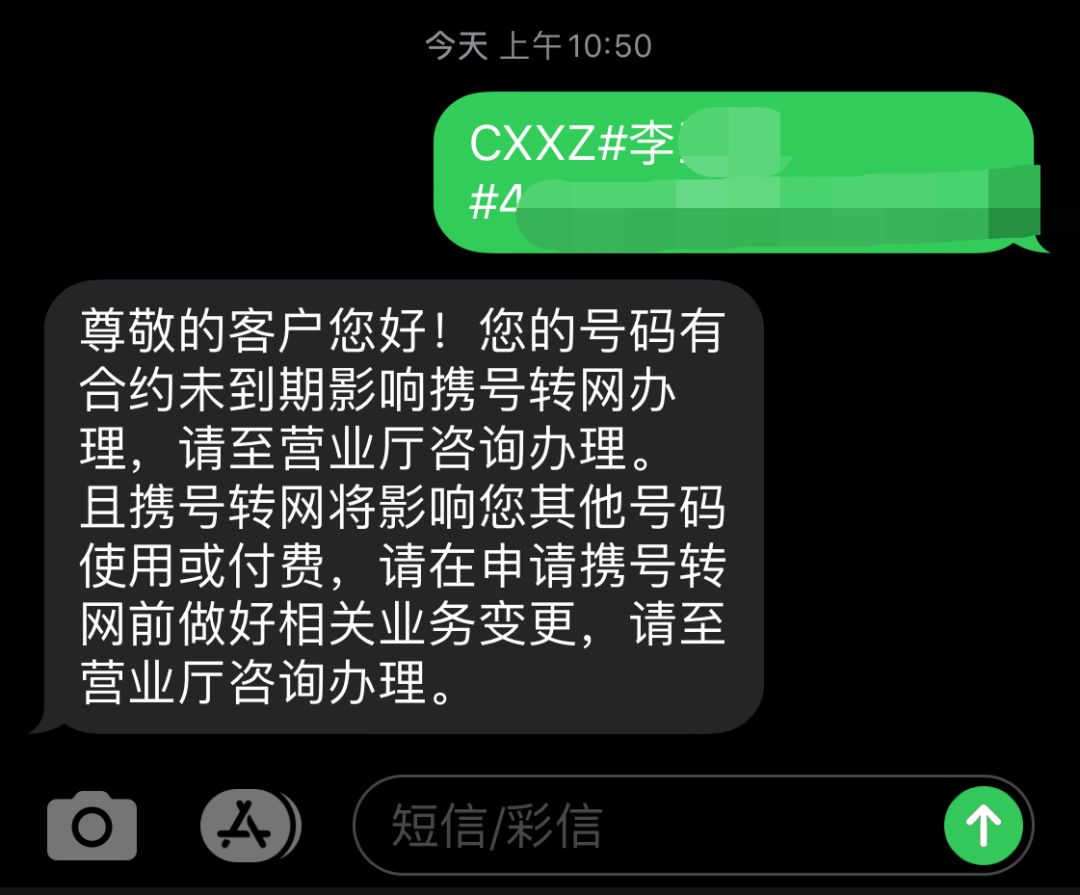Focus the 短信/彩信 message field
Viewport: 1080px width, 895px height.
click(x=640, y=826)
